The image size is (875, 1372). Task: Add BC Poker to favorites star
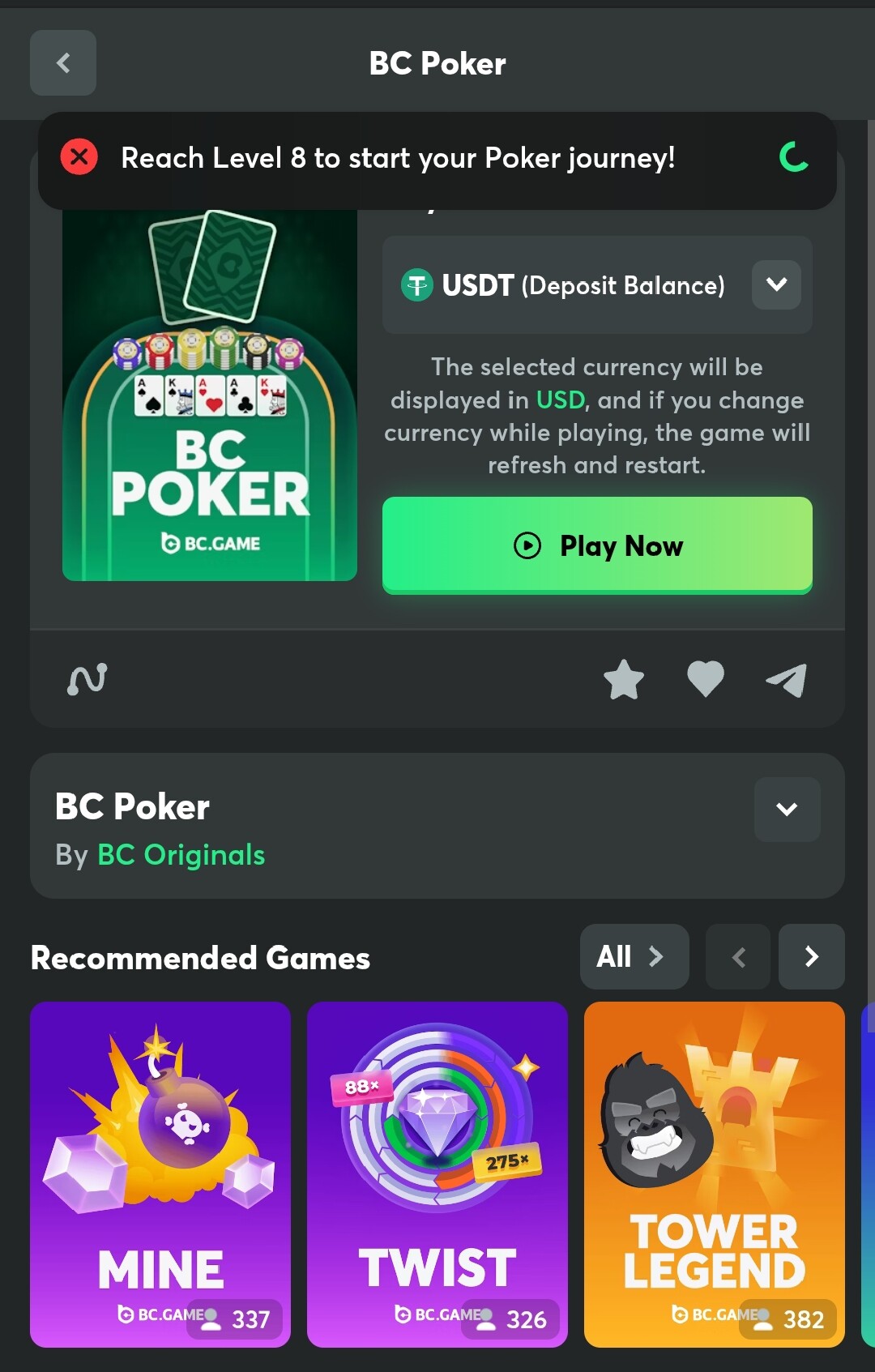tap(624, 679)
